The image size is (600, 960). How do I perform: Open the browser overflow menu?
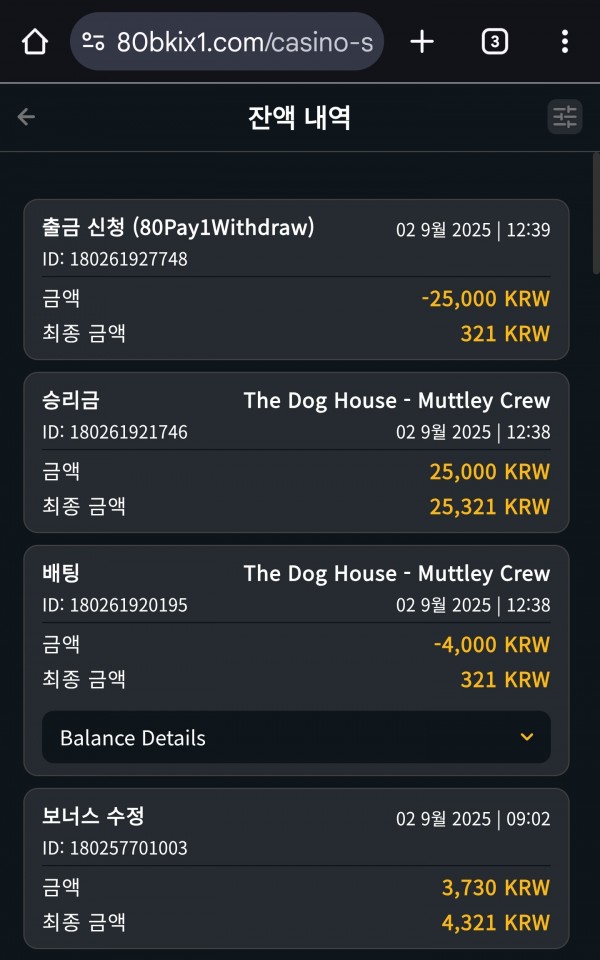pyautogui.click(x=564, y=42)
